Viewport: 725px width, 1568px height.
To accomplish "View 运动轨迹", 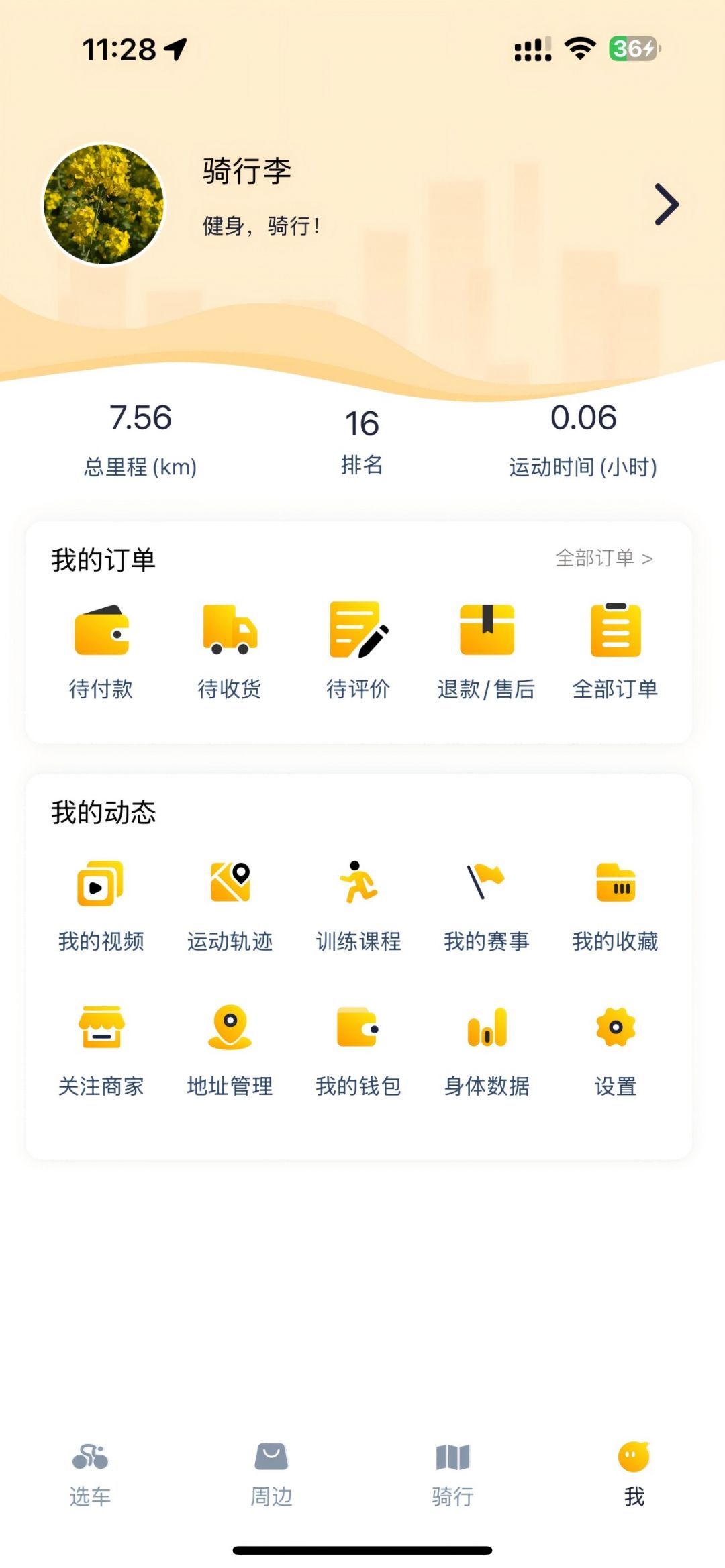I will click(230, 904).
